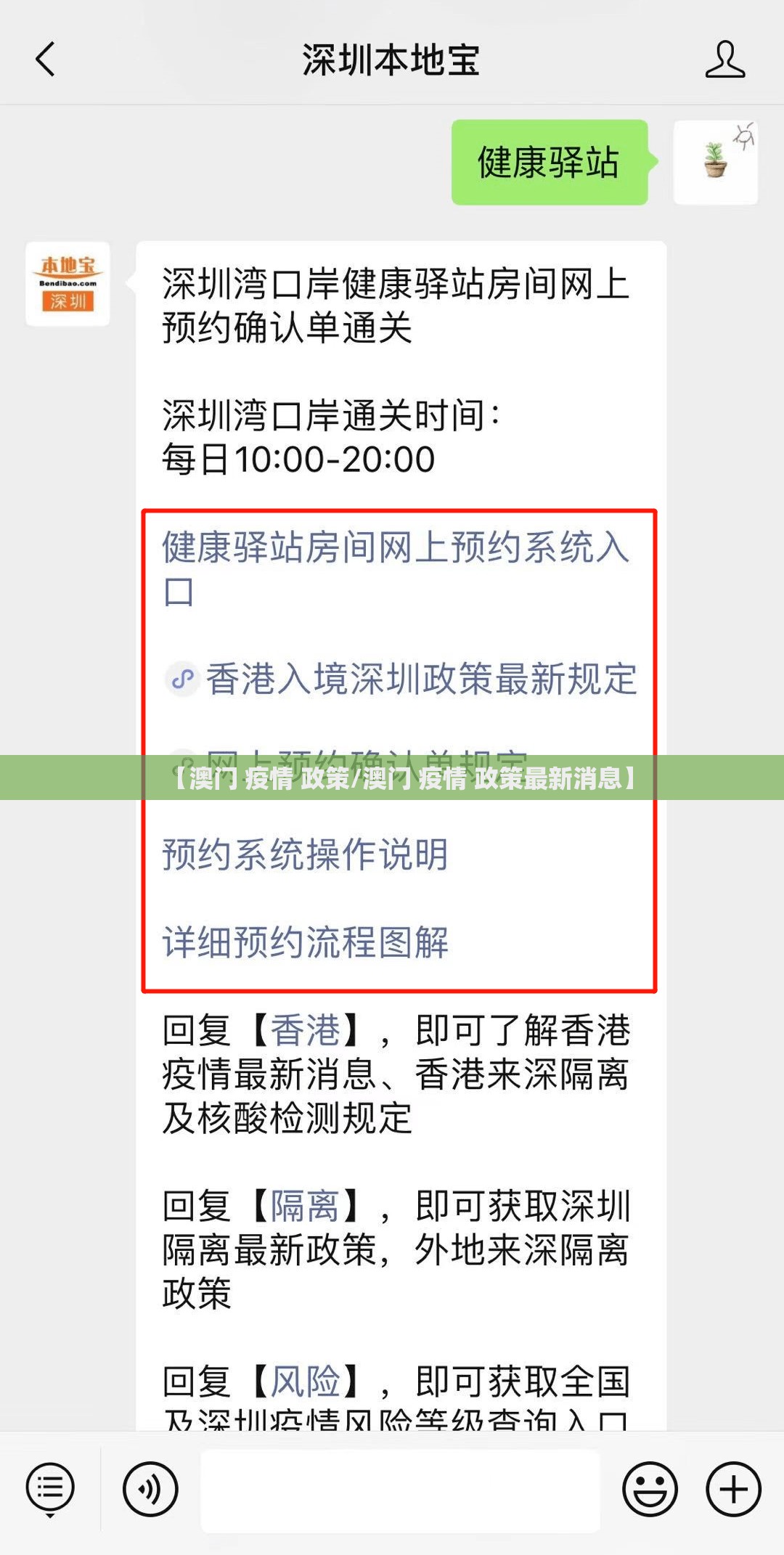
Task: Focus the message text field
Action: [x=400, y=1490]
